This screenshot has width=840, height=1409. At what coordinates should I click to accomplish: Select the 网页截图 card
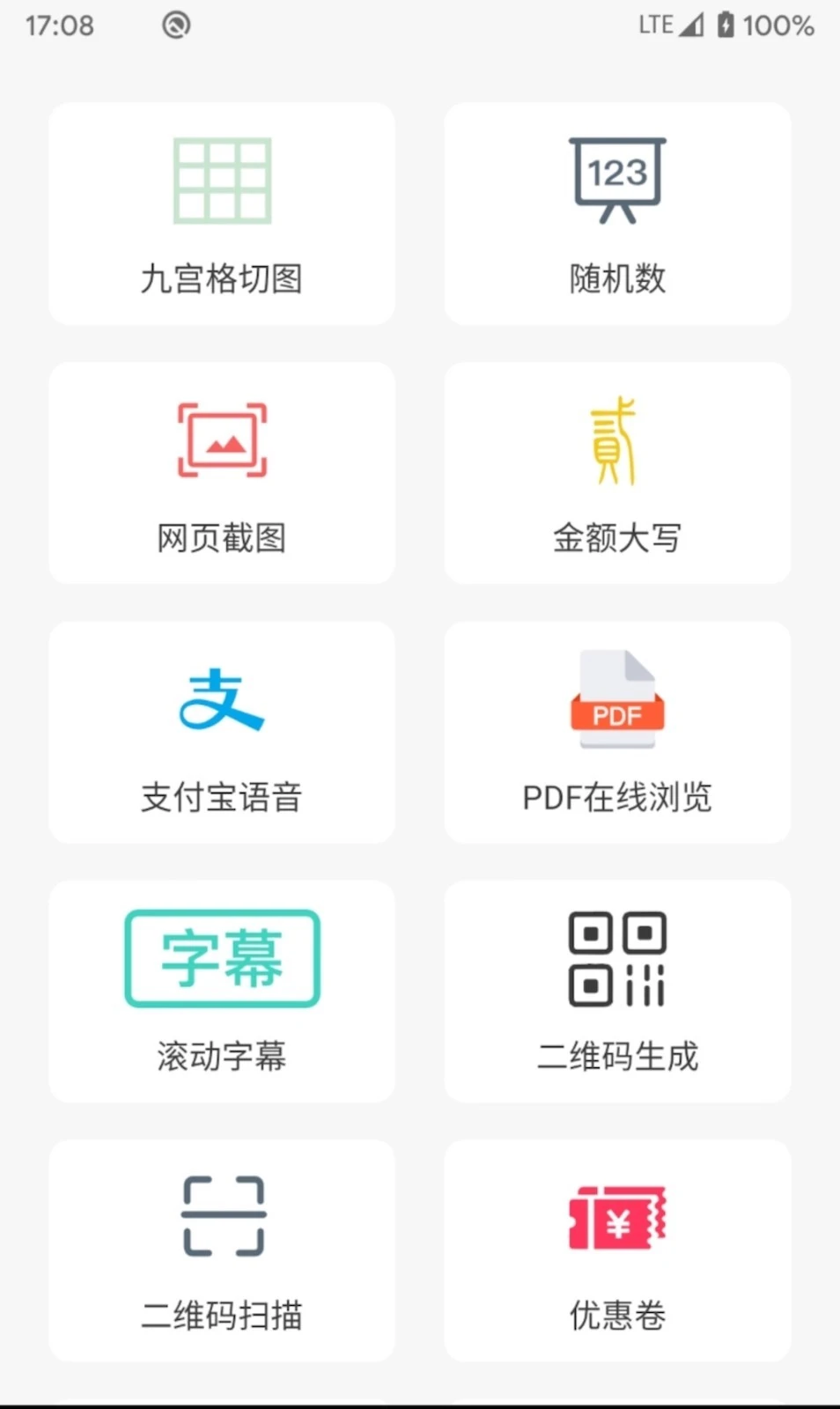point(221,473)
